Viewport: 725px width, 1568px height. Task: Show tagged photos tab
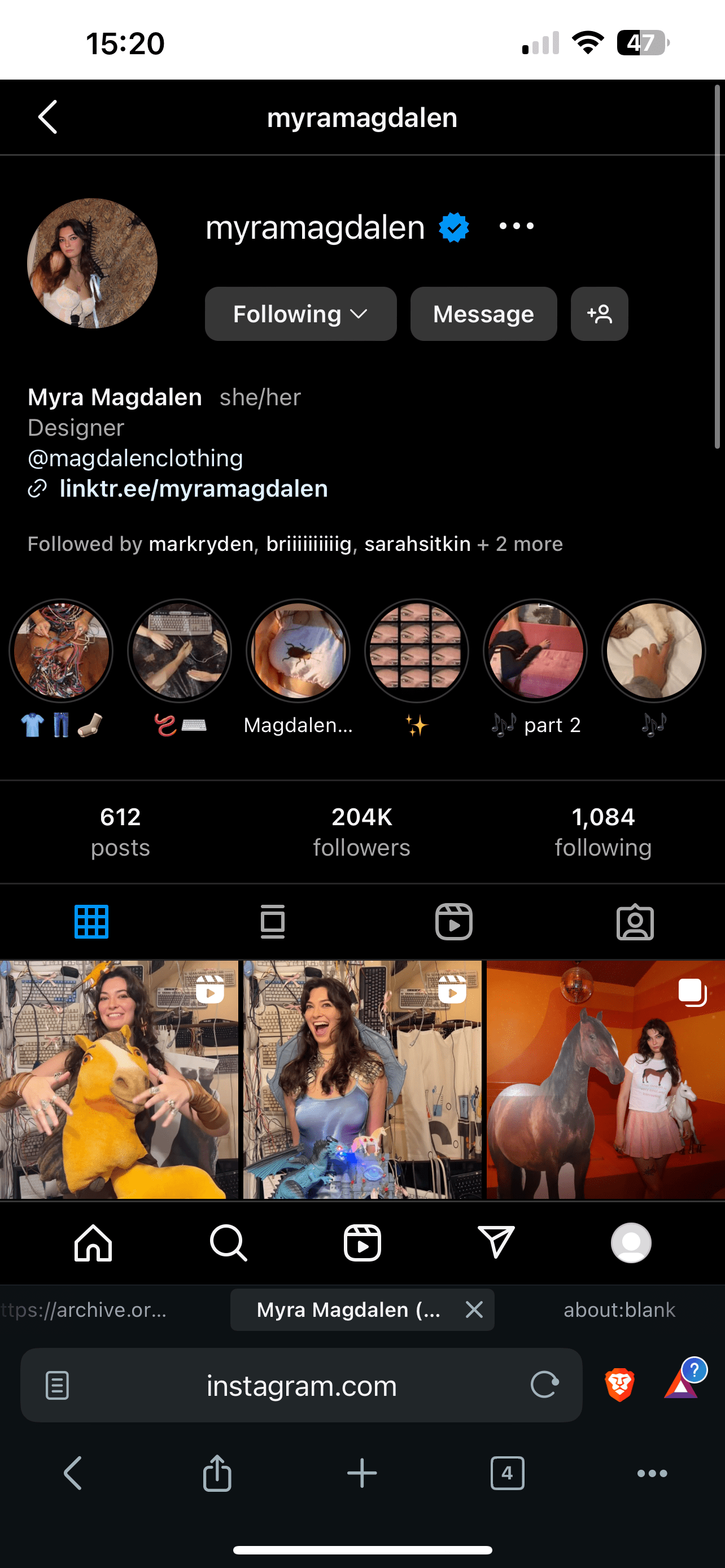point(635,922)
